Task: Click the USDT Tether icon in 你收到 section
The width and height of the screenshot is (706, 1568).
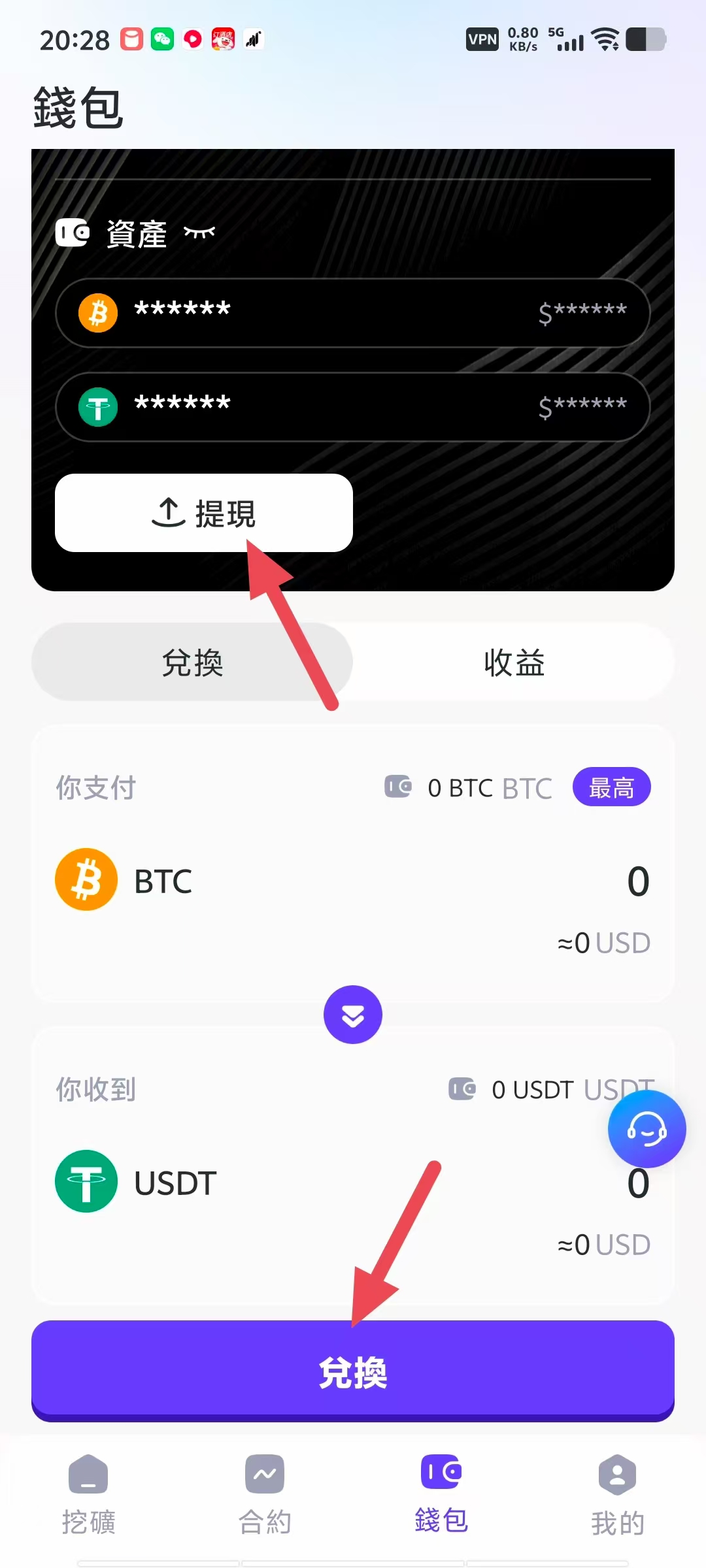Action: tap(86, 1181)
